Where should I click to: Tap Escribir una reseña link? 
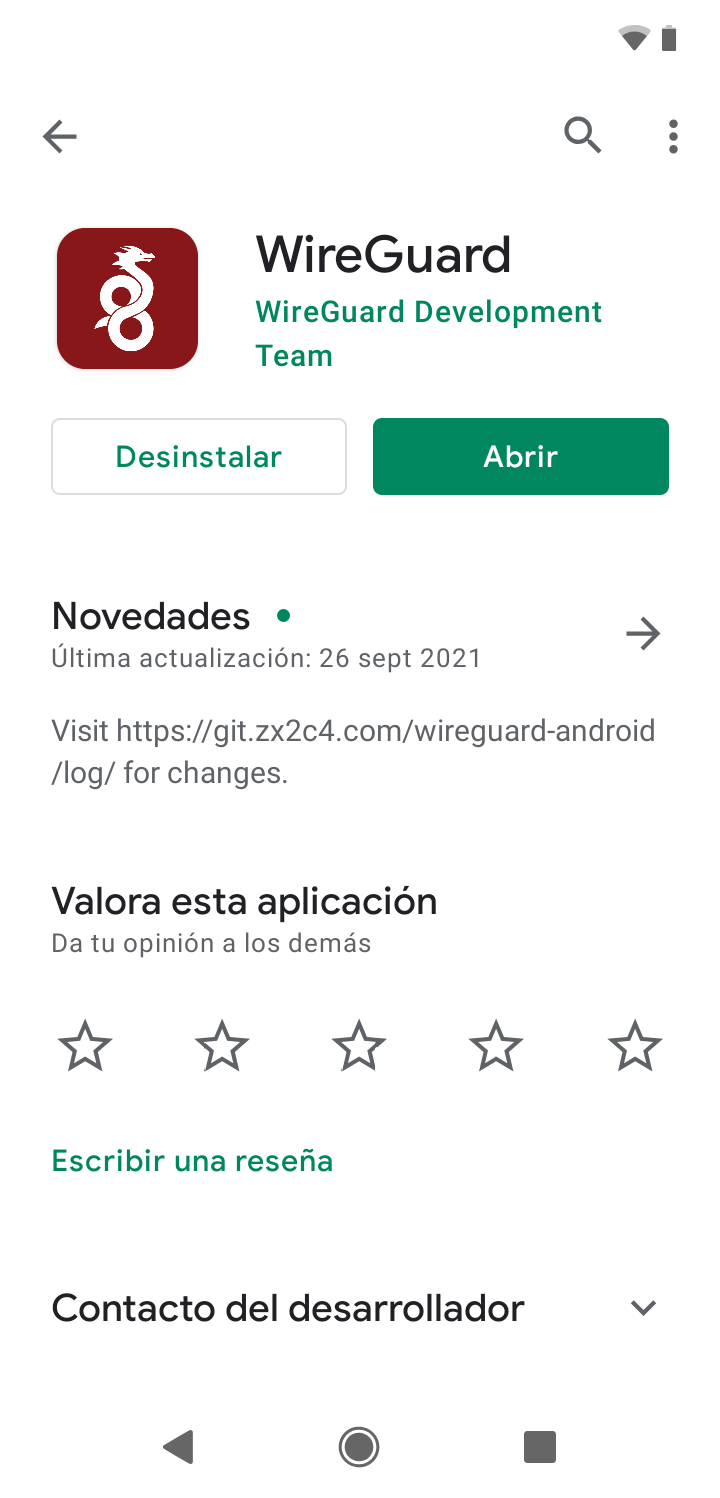point(192,1161)
